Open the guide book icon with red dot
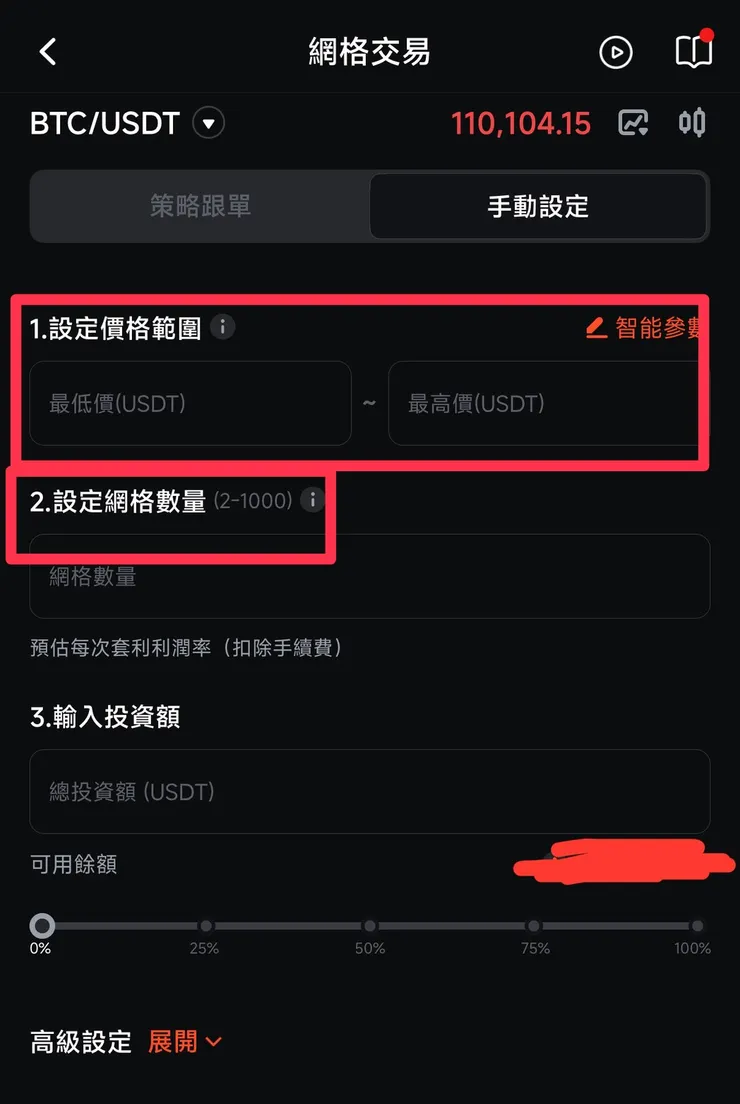 tap(693, 53)
